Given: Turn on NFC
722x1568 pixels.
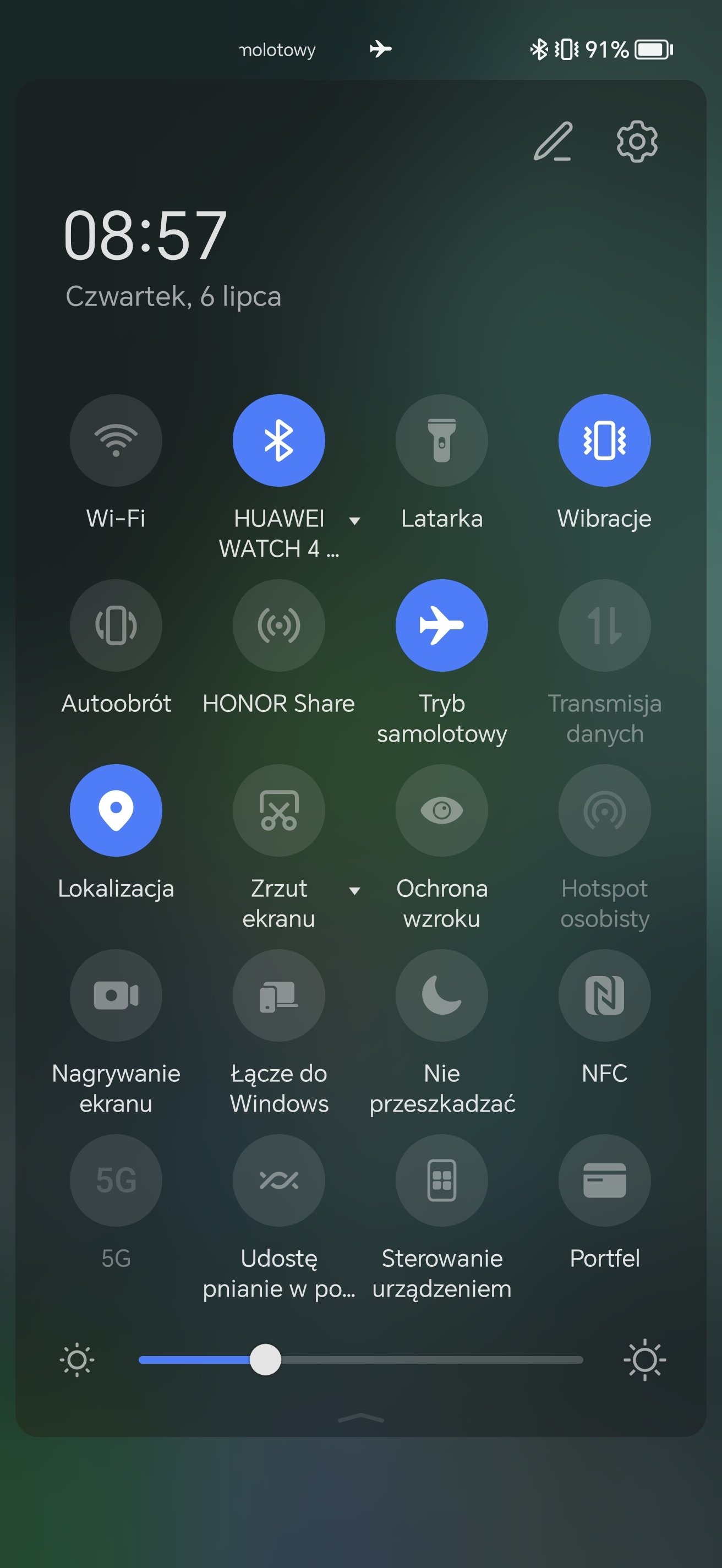Looking at the screenshot, I should pyautogui.click(x=604, y=995).
